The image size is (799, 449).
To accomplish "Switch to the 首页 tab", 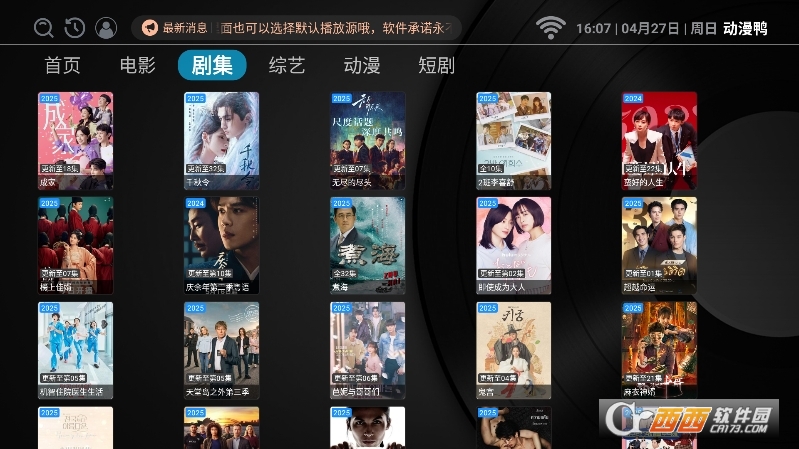I will pyautogui.click(x=63, y=66).
